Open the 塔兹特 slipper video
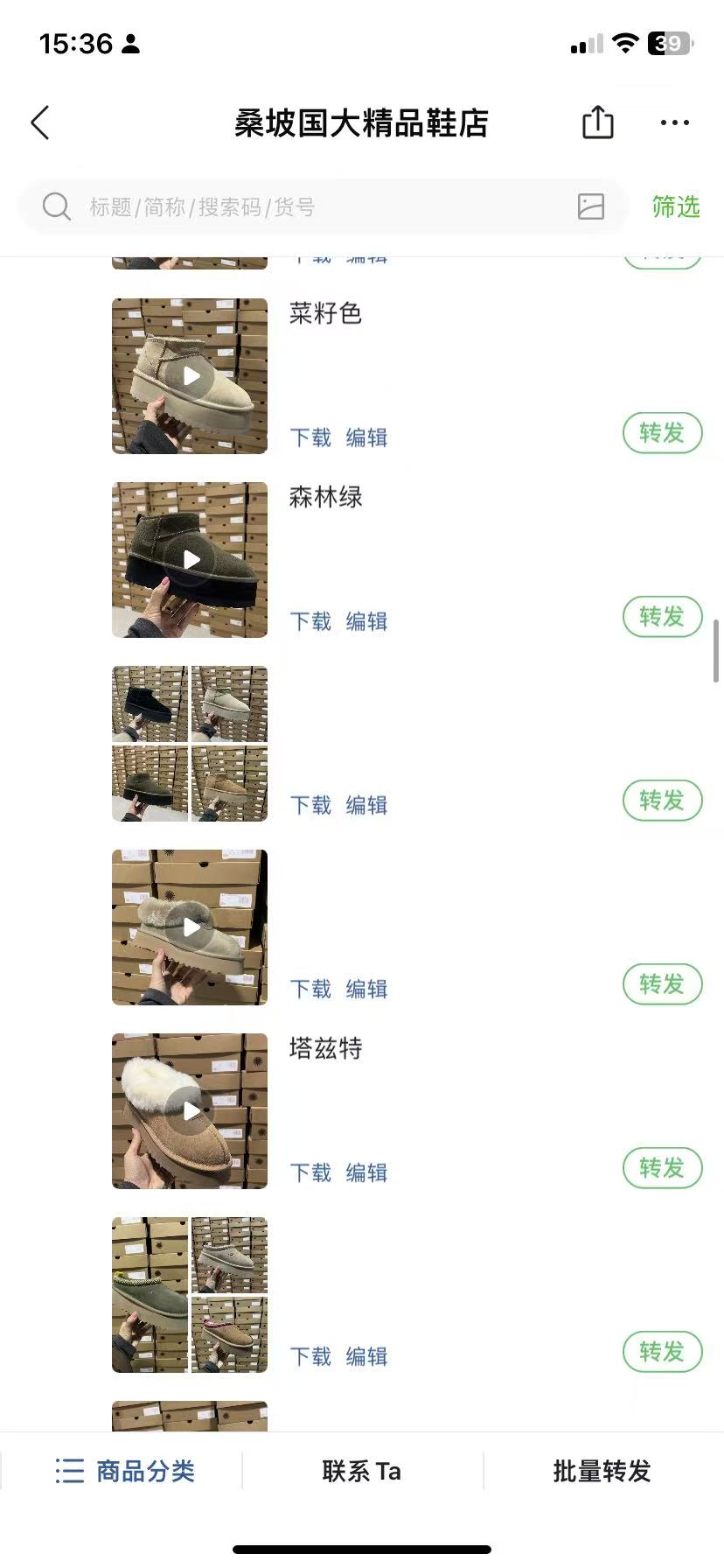The width and height of the screenshot is (724, 1568). (191, 1111)
